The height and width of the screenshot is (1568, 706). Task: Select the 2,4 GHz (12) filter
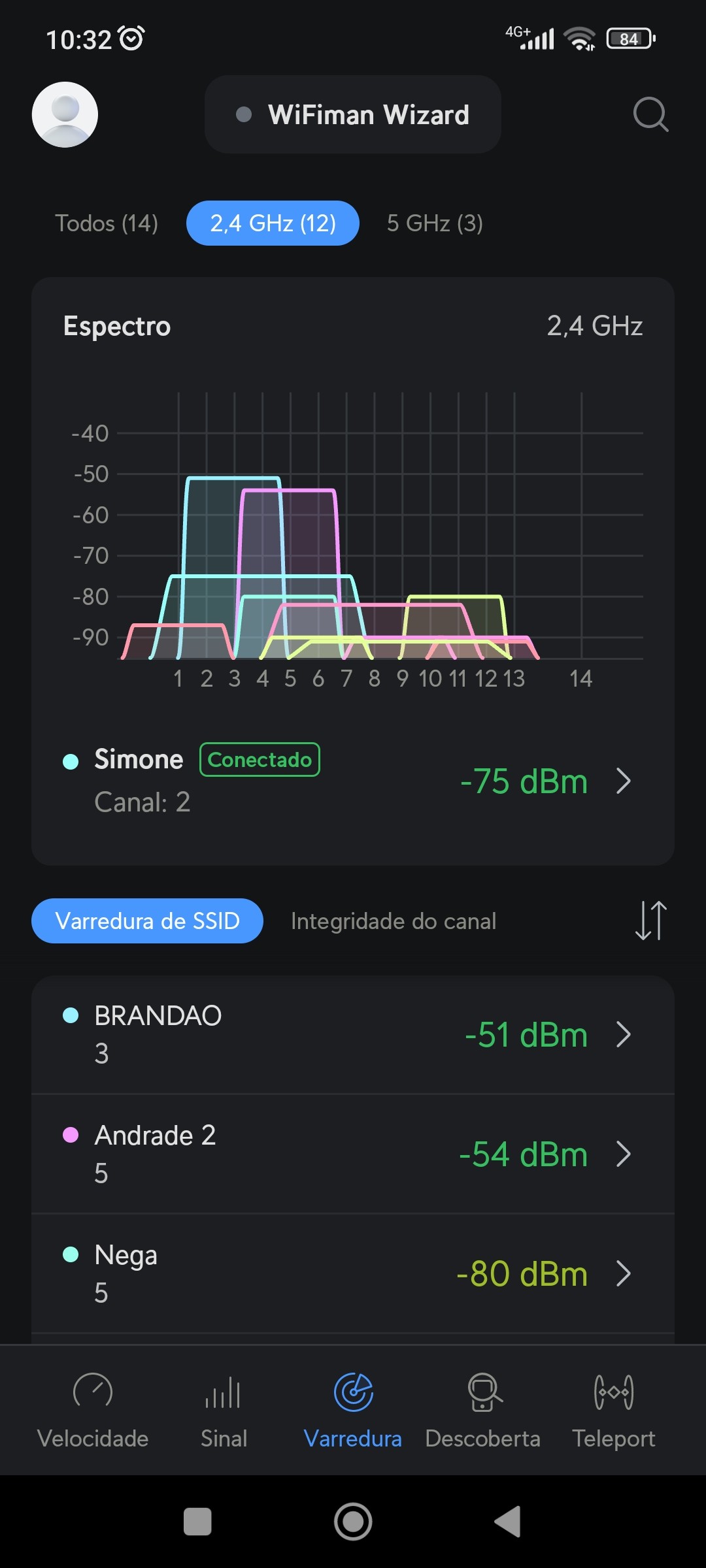pos(273,223)
